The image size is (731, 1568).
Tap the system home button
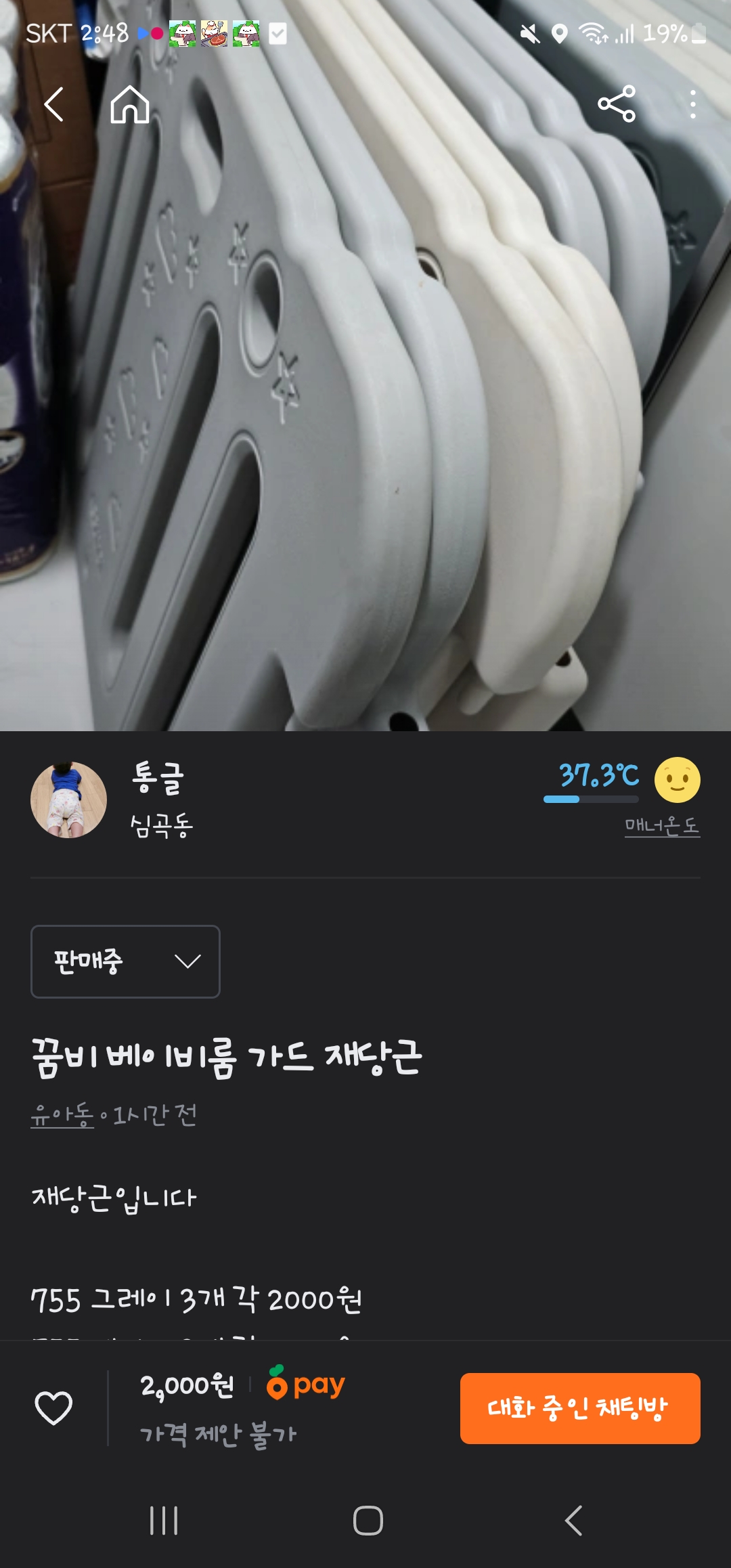[x=368, y=1521]
